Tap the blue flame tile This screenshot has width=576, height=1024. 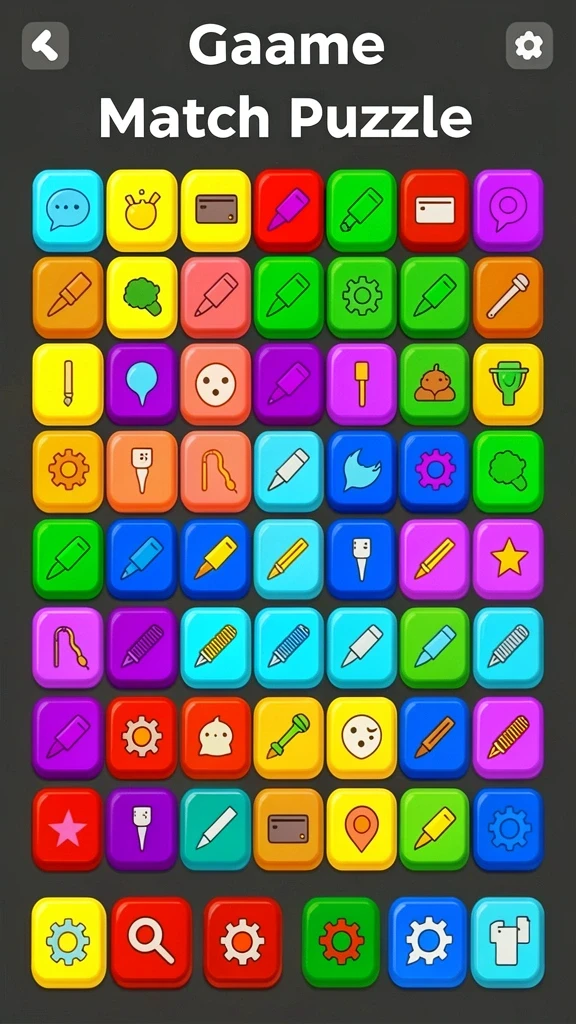click(x=361, y=472)
